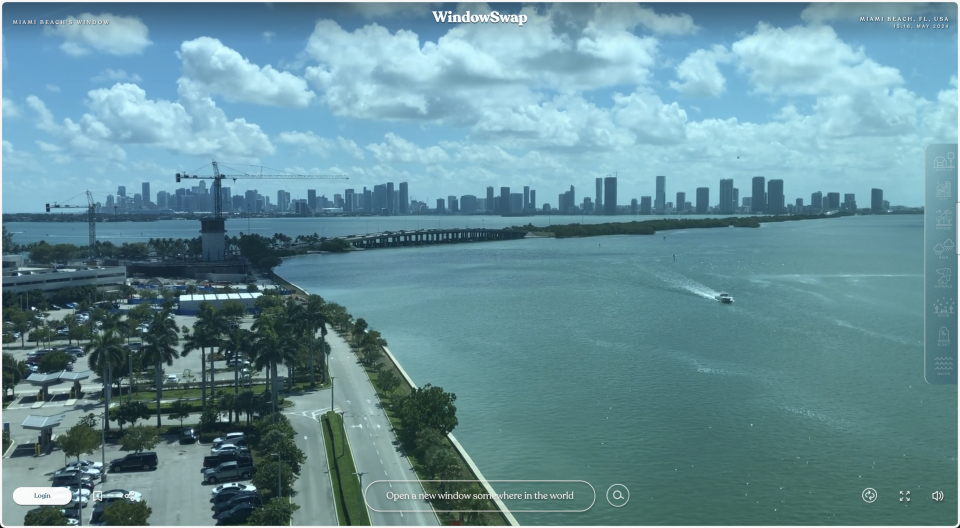Mute the window sound
This screenshot has width=960, height=528.
[937, 496]
